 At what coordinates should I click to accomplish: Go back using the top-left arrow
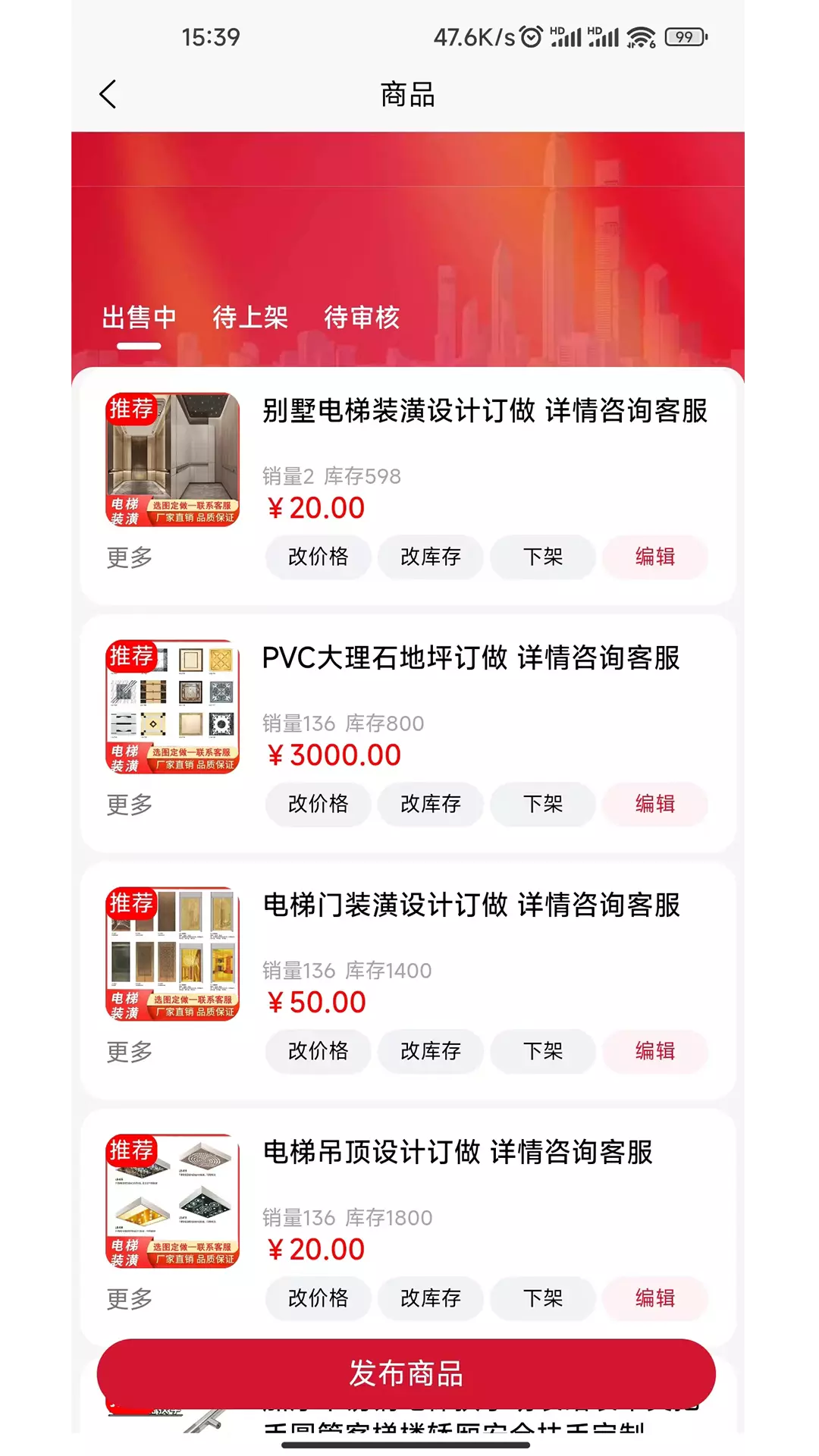pos(108,95)
